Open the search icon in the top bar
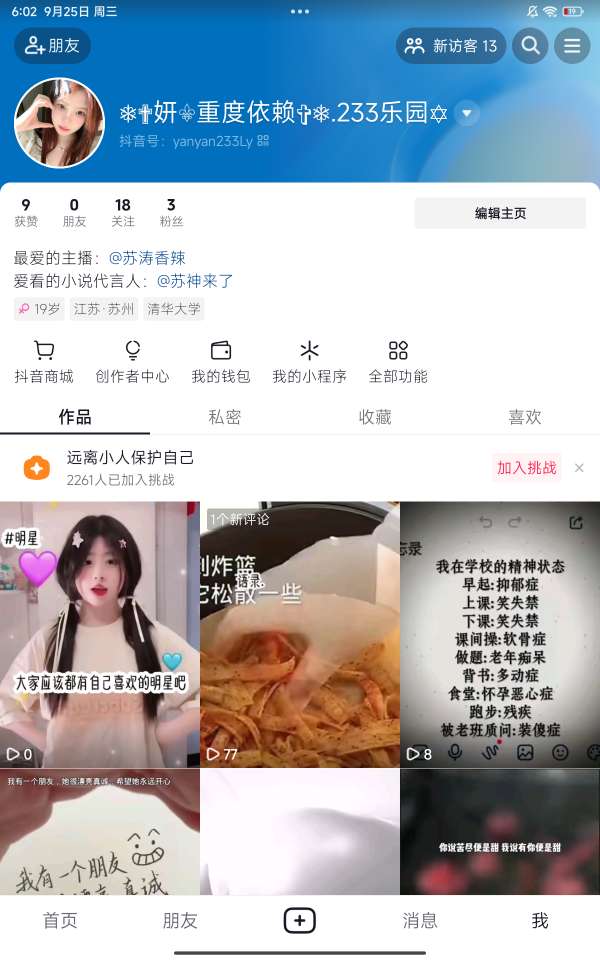Viewport: 600px width, 960px height. click(x=530, y=46)
